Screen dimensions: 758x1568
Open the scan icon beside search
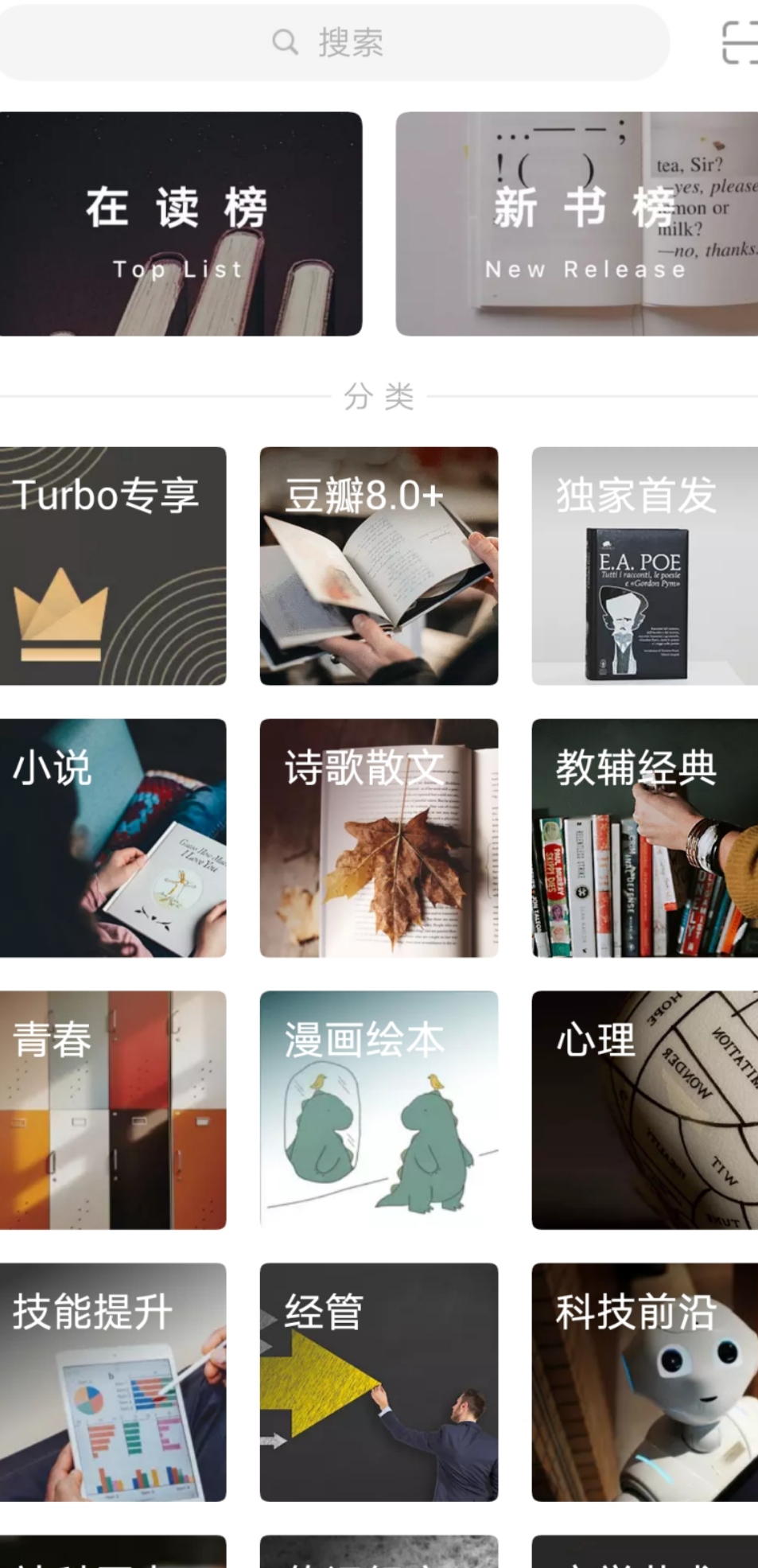point(739,43)
